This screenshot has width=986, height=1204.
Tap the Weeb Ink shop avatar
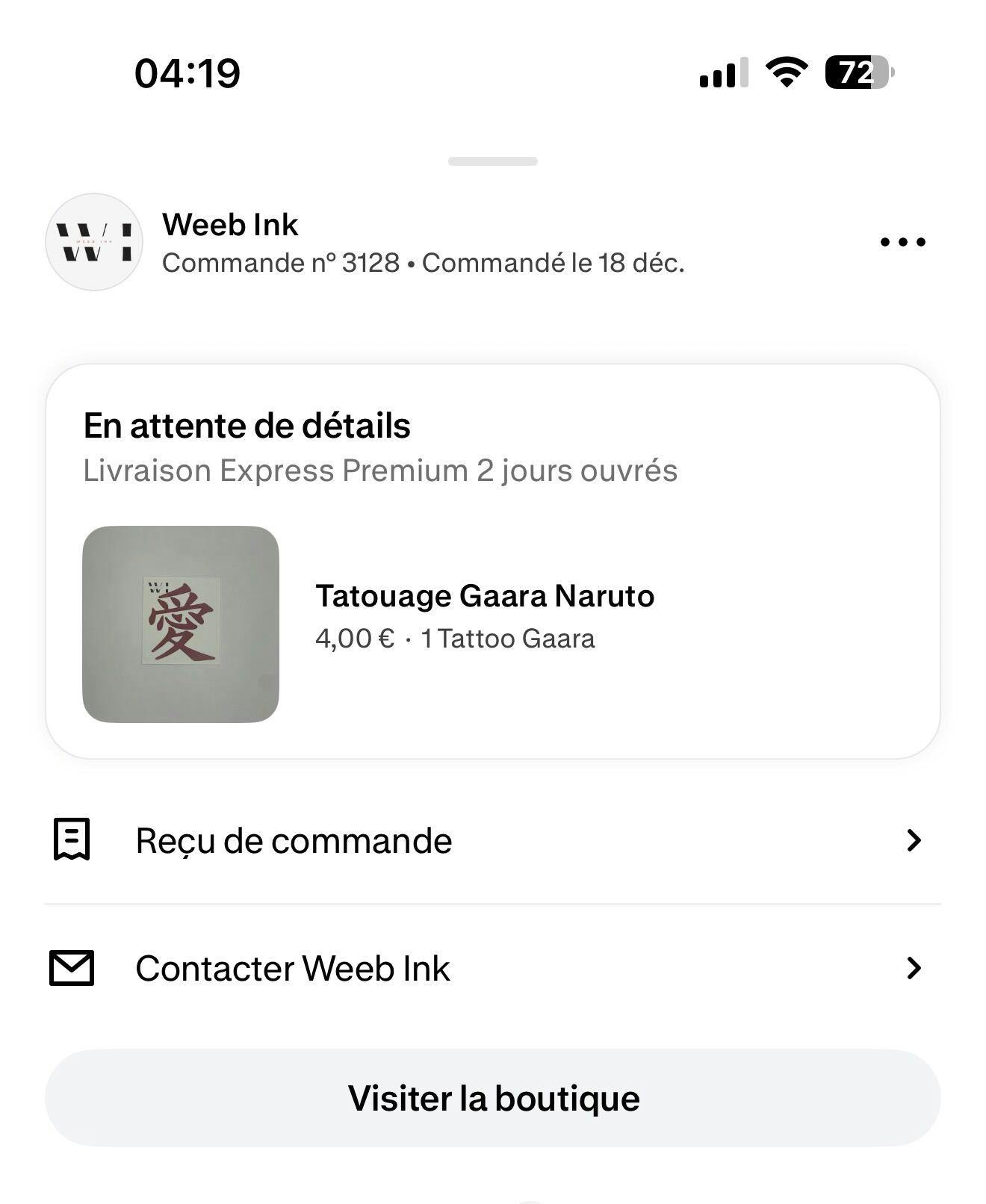(x=94, y=242)
